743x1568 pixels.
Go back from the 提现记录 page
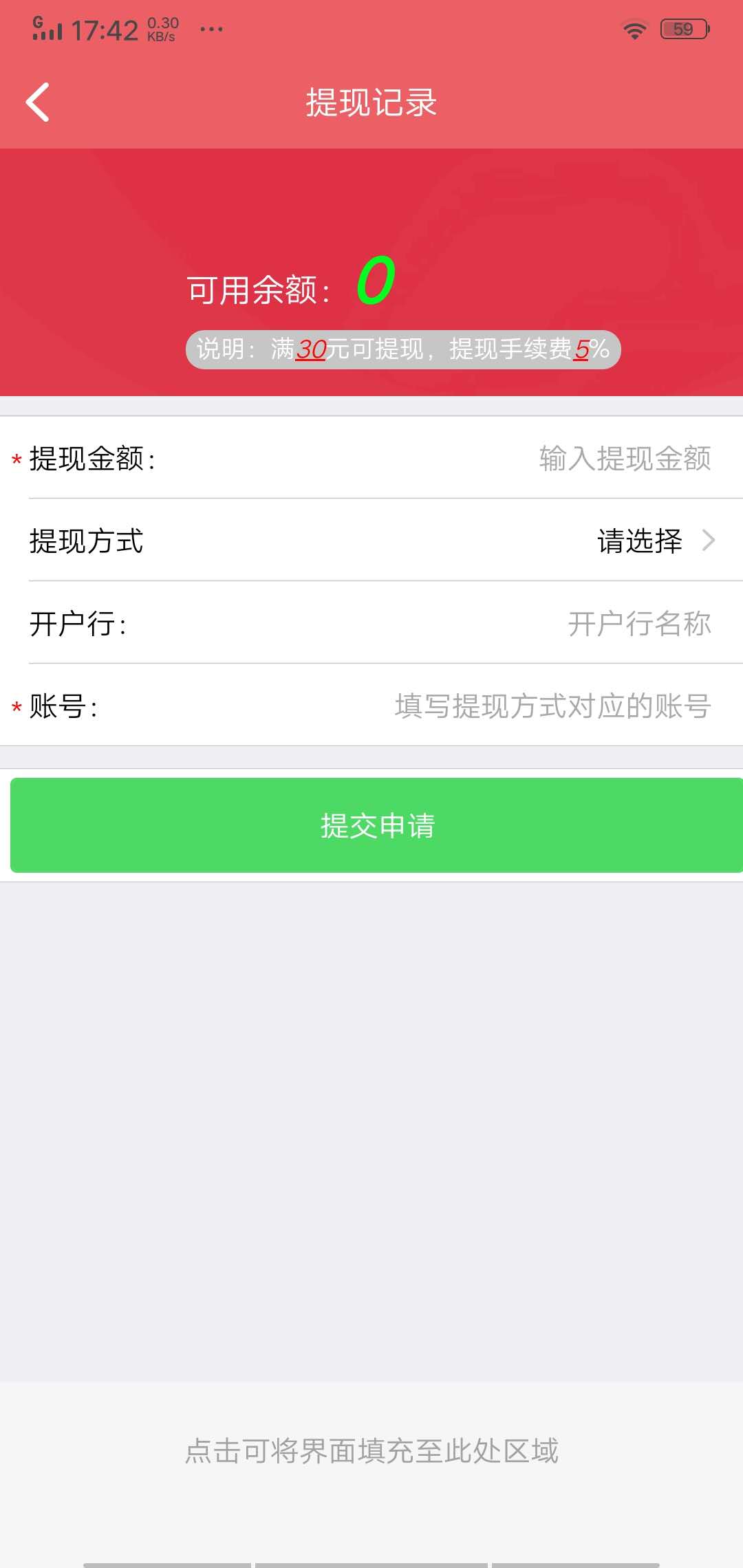[38, 102]
